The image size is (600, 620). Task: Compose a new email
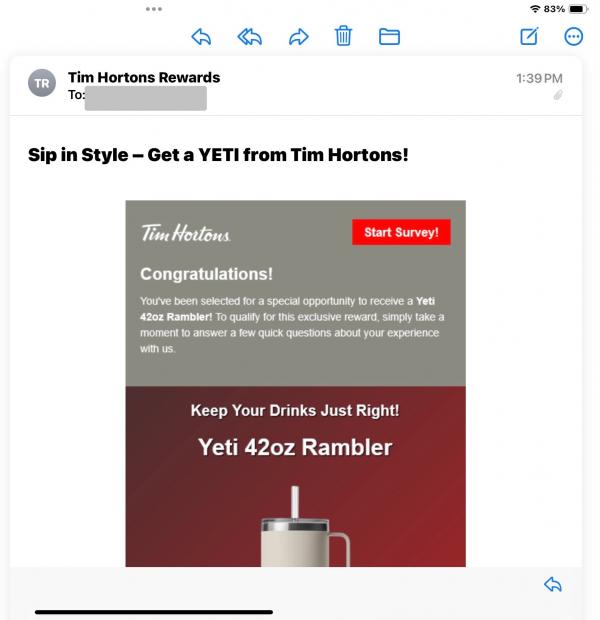(x=529, y=37)
